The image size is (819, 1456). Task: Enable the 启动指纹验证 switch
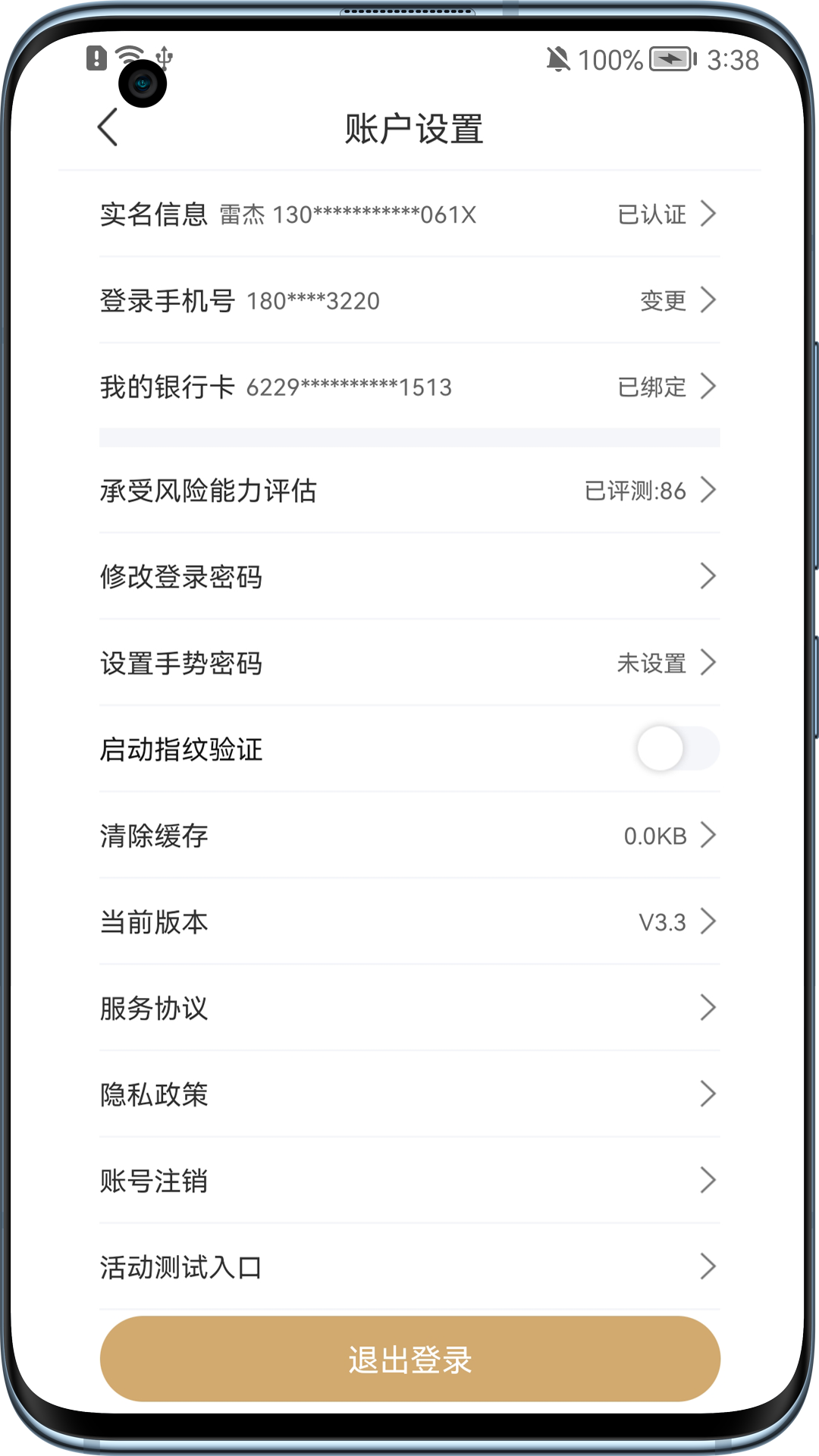(677, 749)
